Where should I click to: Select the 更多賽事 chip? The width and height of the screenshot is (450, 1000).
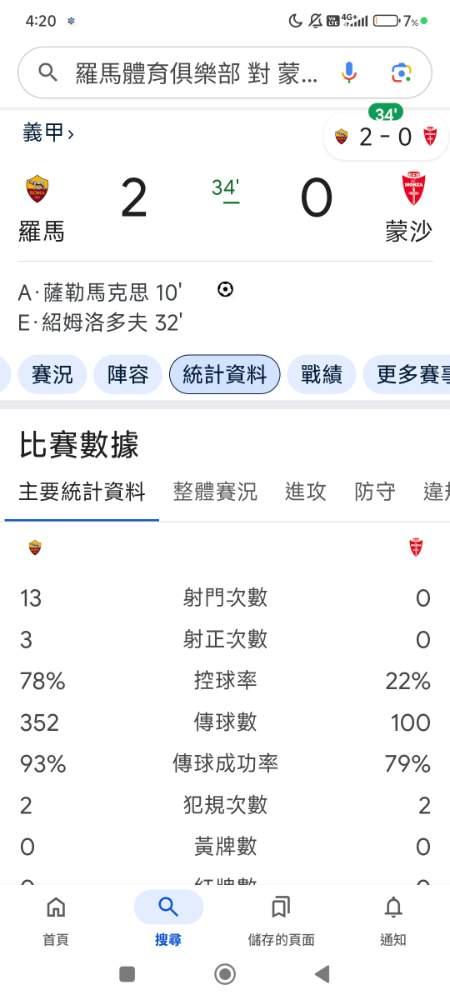click(x=407, y=374)
